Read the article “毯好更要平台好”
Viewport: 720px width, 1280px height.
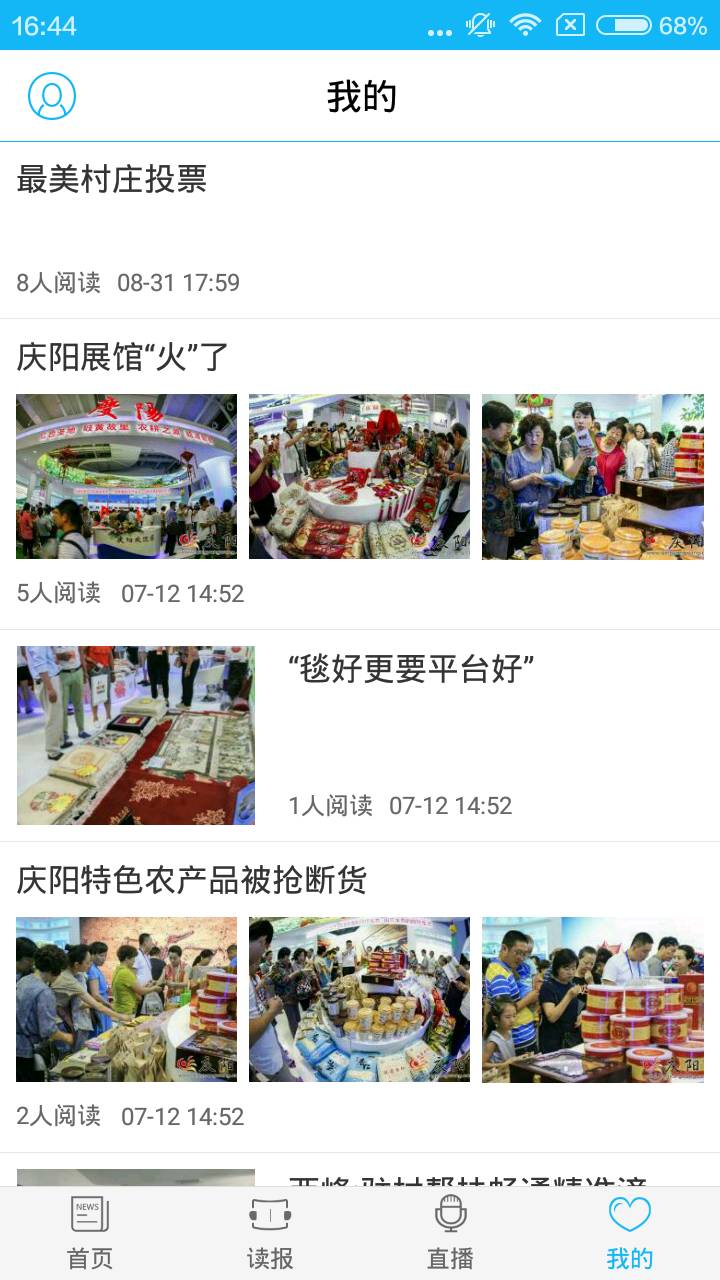coord(411,670)
